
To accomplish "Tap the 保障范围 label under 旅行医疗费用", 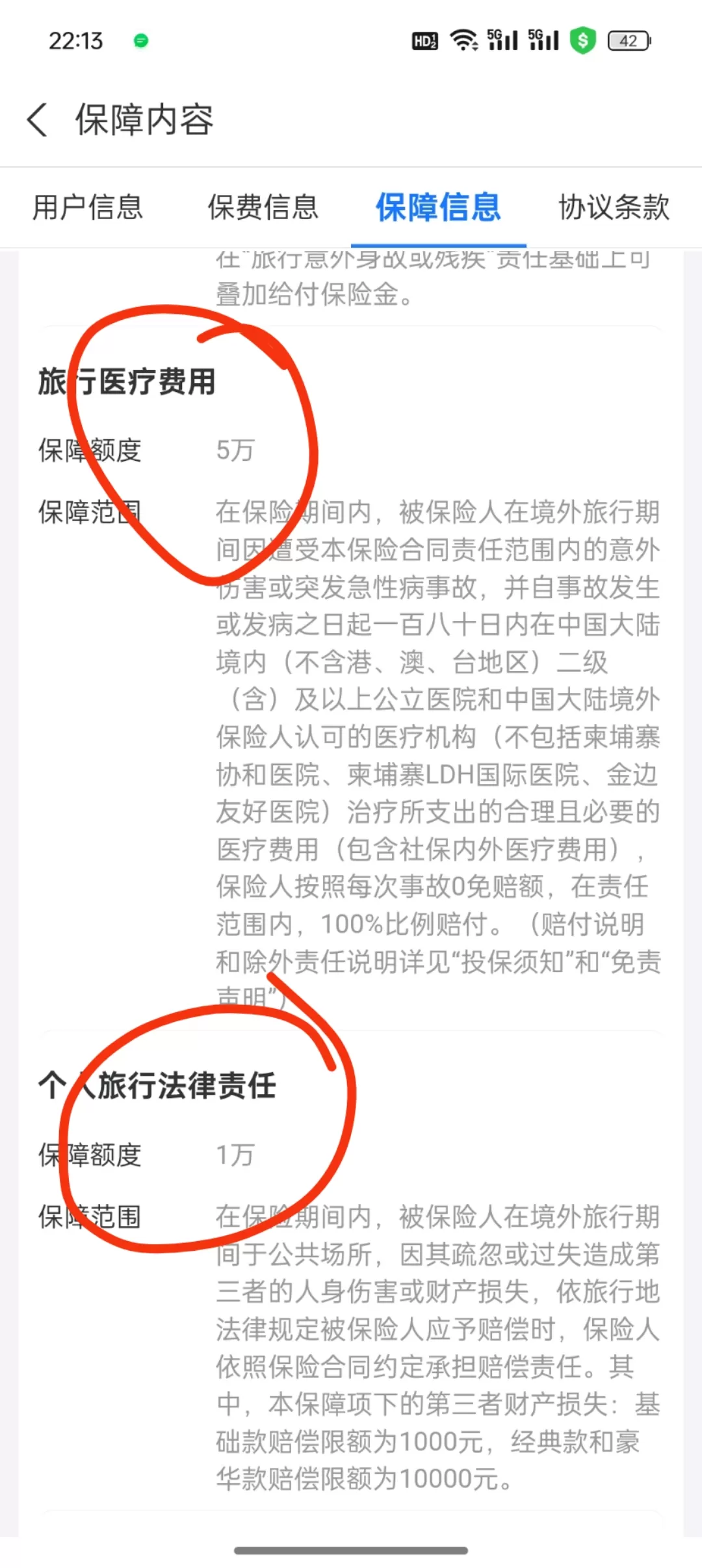I will tap(90, 511).
